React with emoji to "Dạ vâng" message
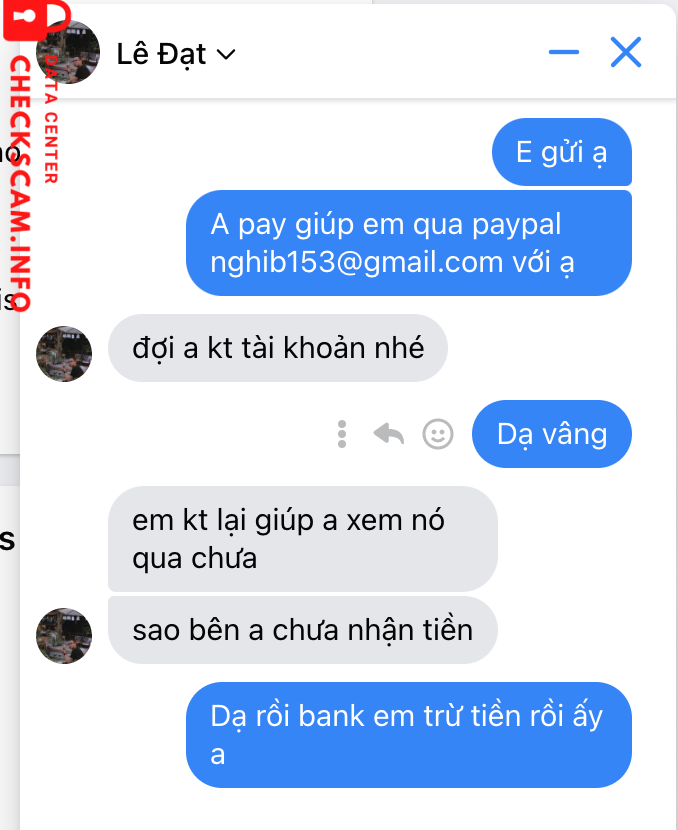The image size is (678, 830). pos(438,434)
